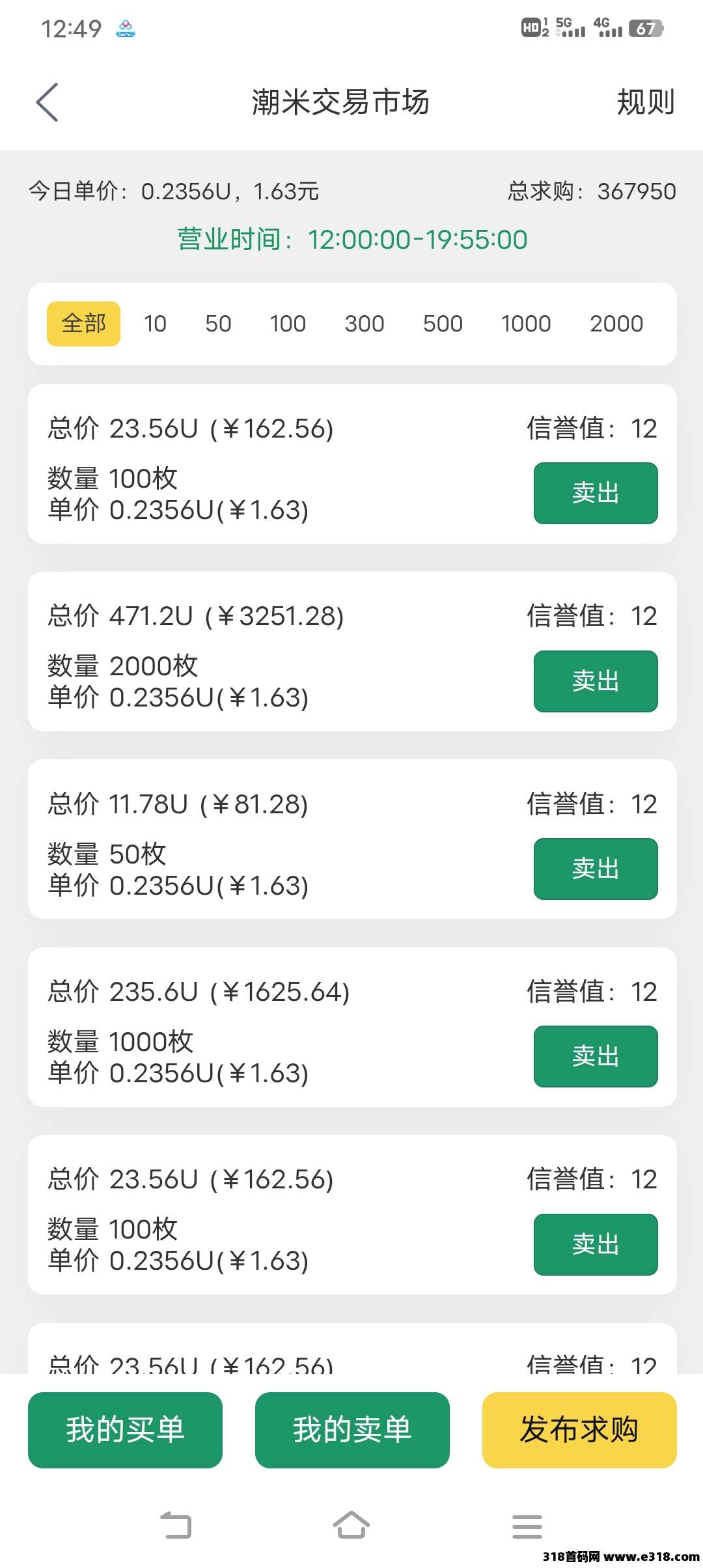703x1568 pixels.
Task: Tap 卖出 on the 2000枚 order
Action: pyautogui.click(x=595, y=681)
